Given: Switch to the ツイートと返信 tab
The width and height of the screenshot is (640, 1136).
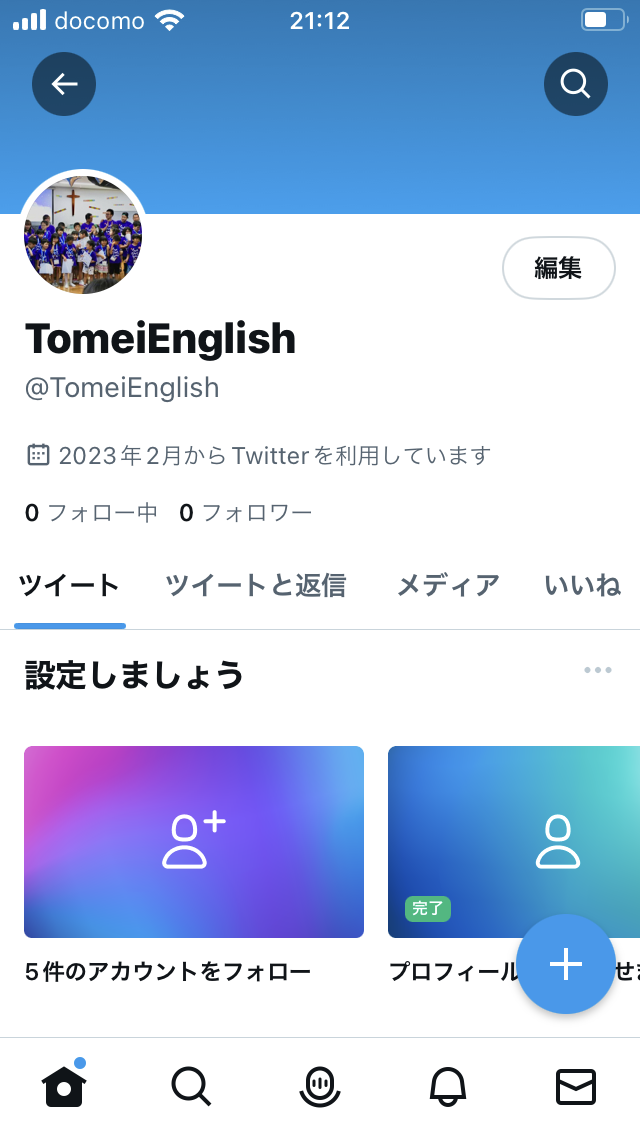Looking at the screenshot, I should click(x=256, y=586).
